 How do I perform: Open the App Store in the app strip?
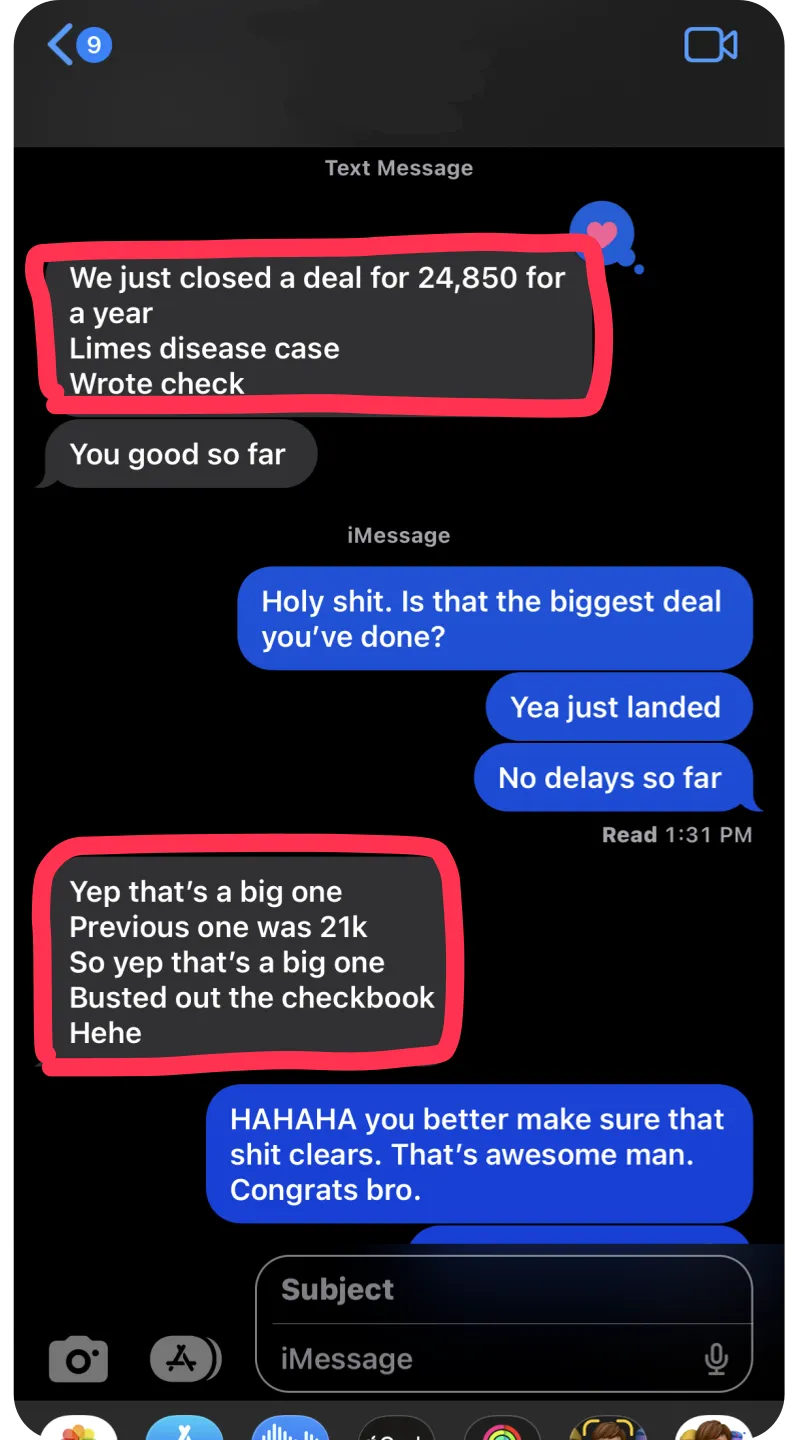(184, 1430)
